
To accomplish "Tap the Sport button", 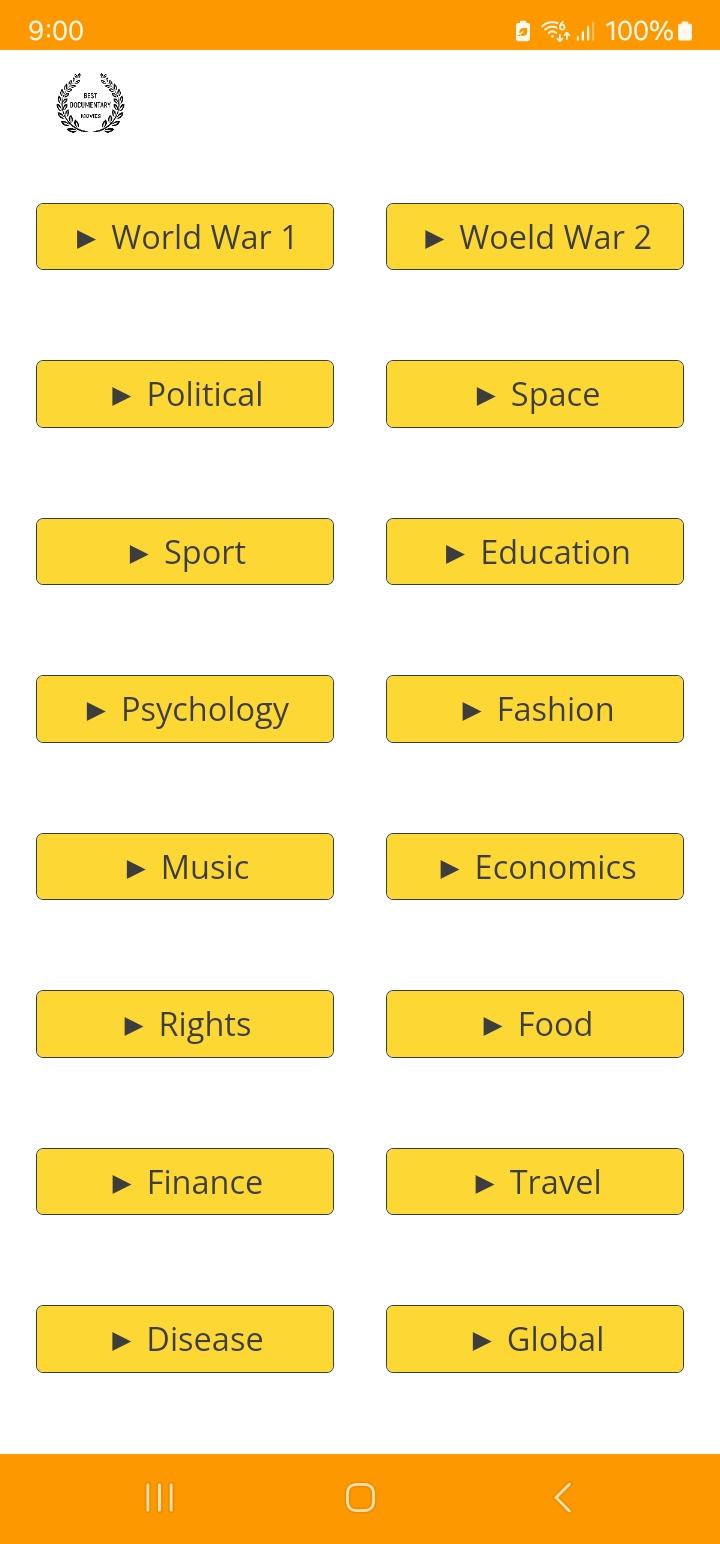I will coord(185,552).
